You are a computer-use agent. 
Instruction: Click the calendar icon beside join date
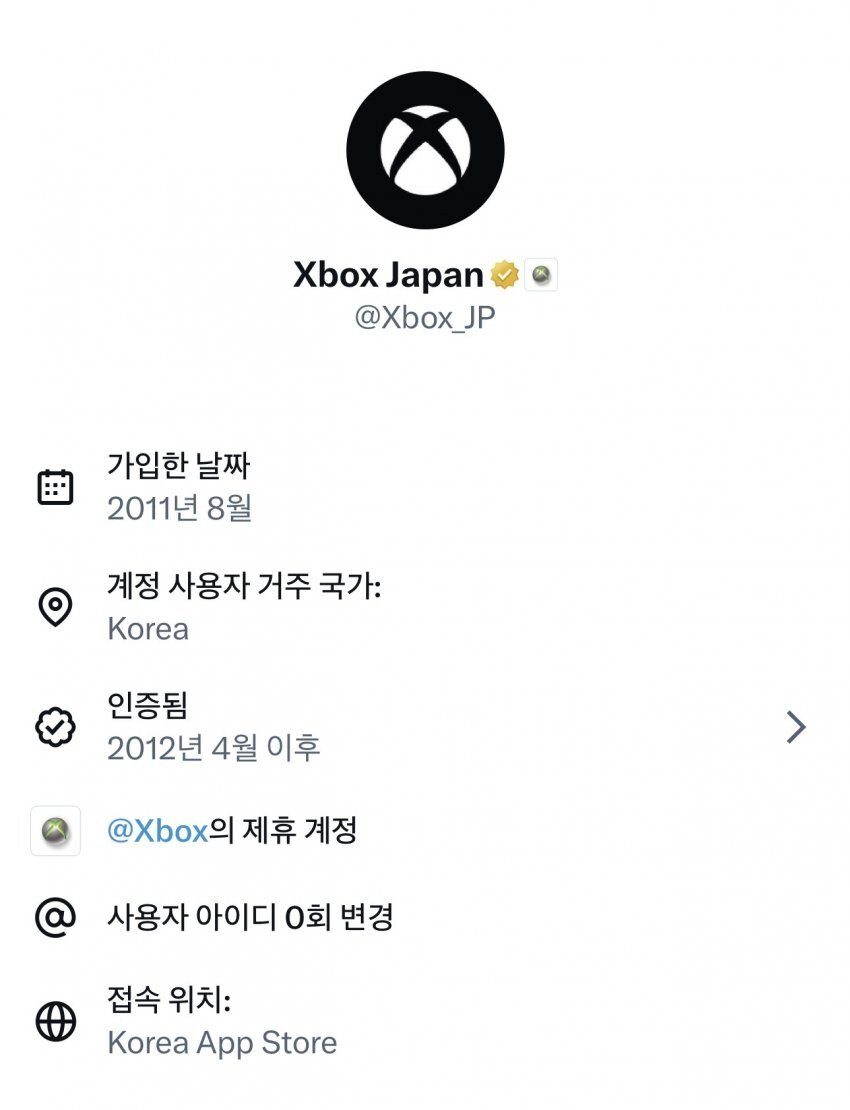(x=57, y=487)
